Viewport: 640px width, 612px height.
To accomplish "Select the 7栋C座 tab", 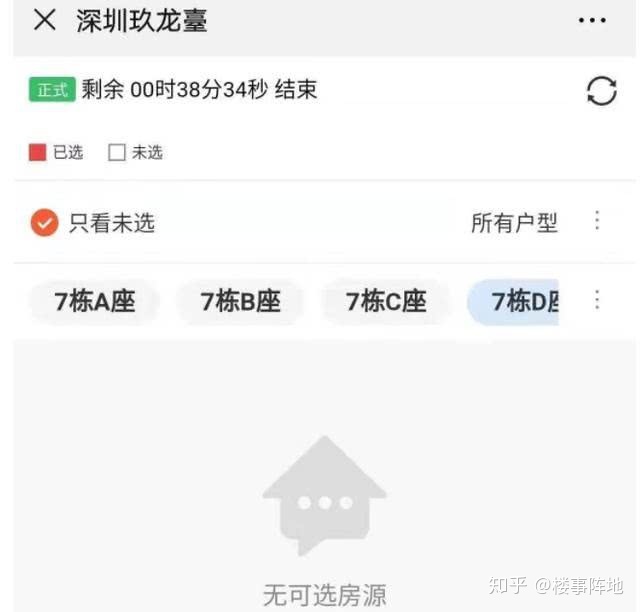I will pos(386,301).
